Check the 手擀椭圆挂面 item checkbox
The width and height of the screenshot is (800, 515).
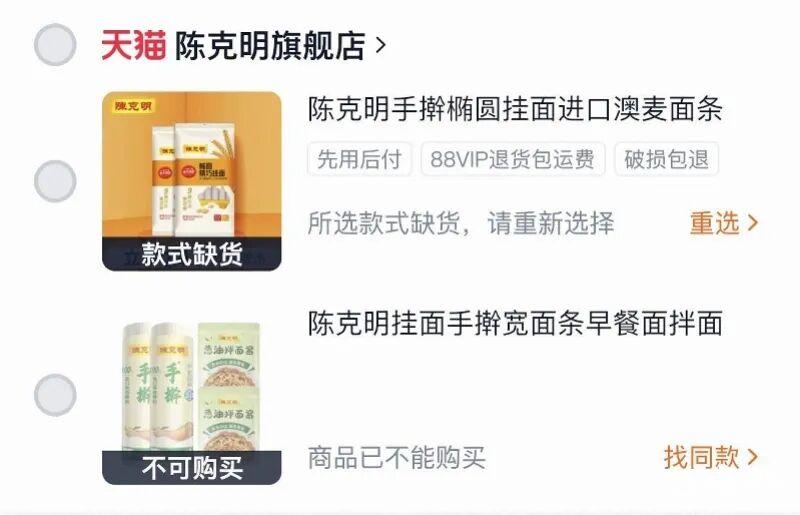click(x=55, y=181)
